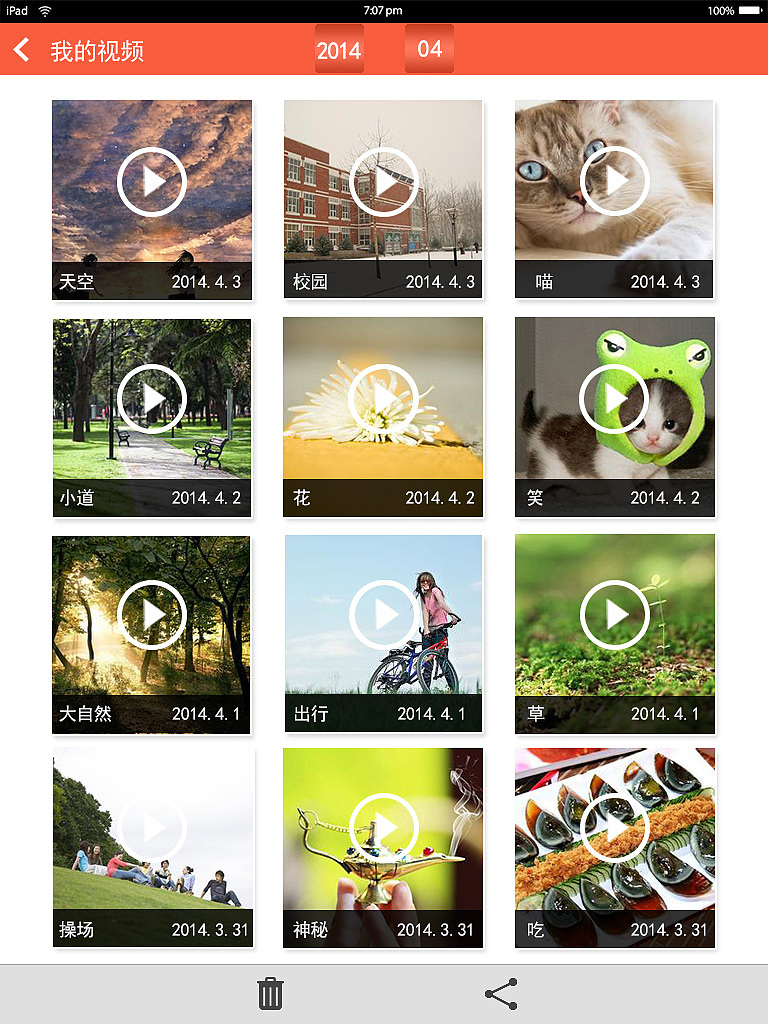Tap the share icon
The height and width of the screenshot is (1024, 768).
click(501, 994)
